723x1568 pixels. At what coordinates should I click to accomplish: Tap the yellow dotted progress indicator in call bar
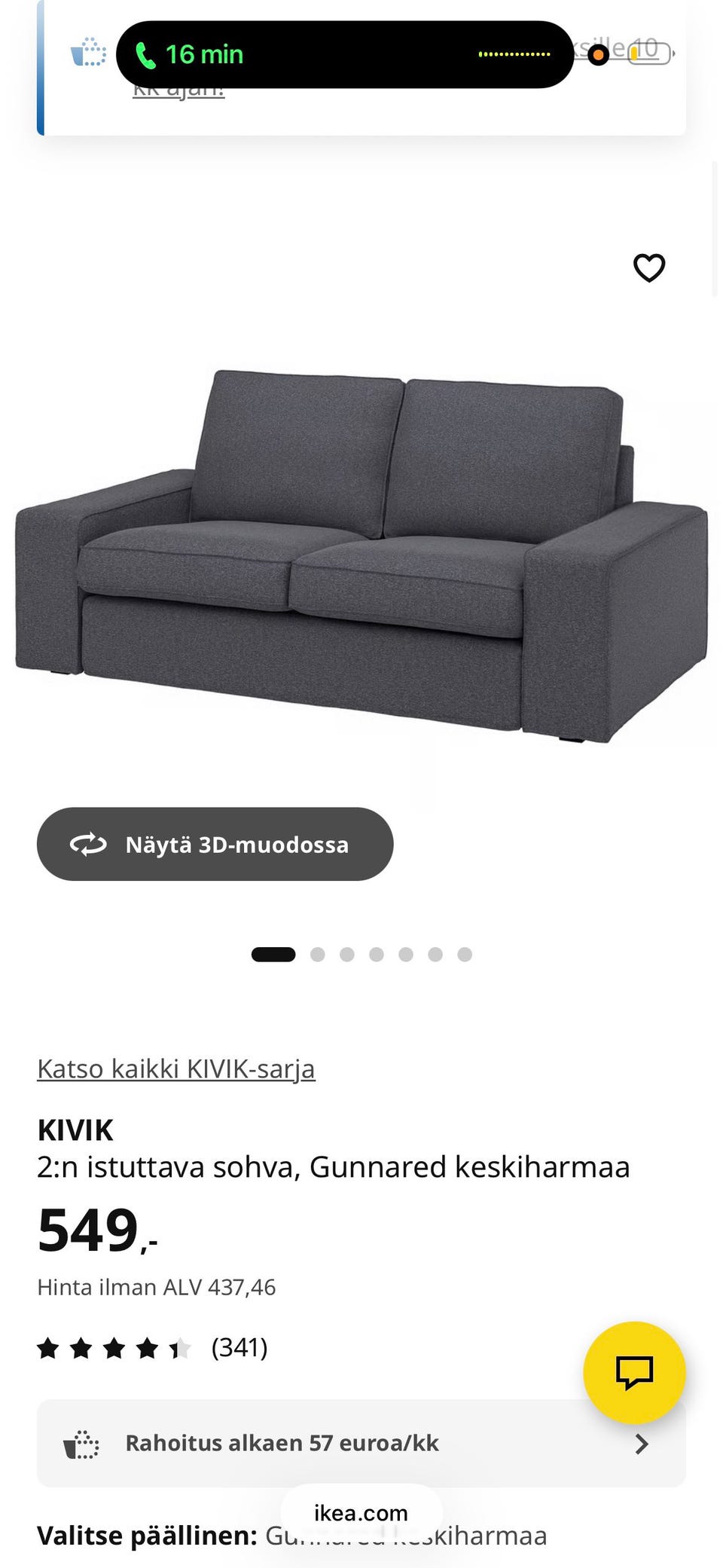516,53
